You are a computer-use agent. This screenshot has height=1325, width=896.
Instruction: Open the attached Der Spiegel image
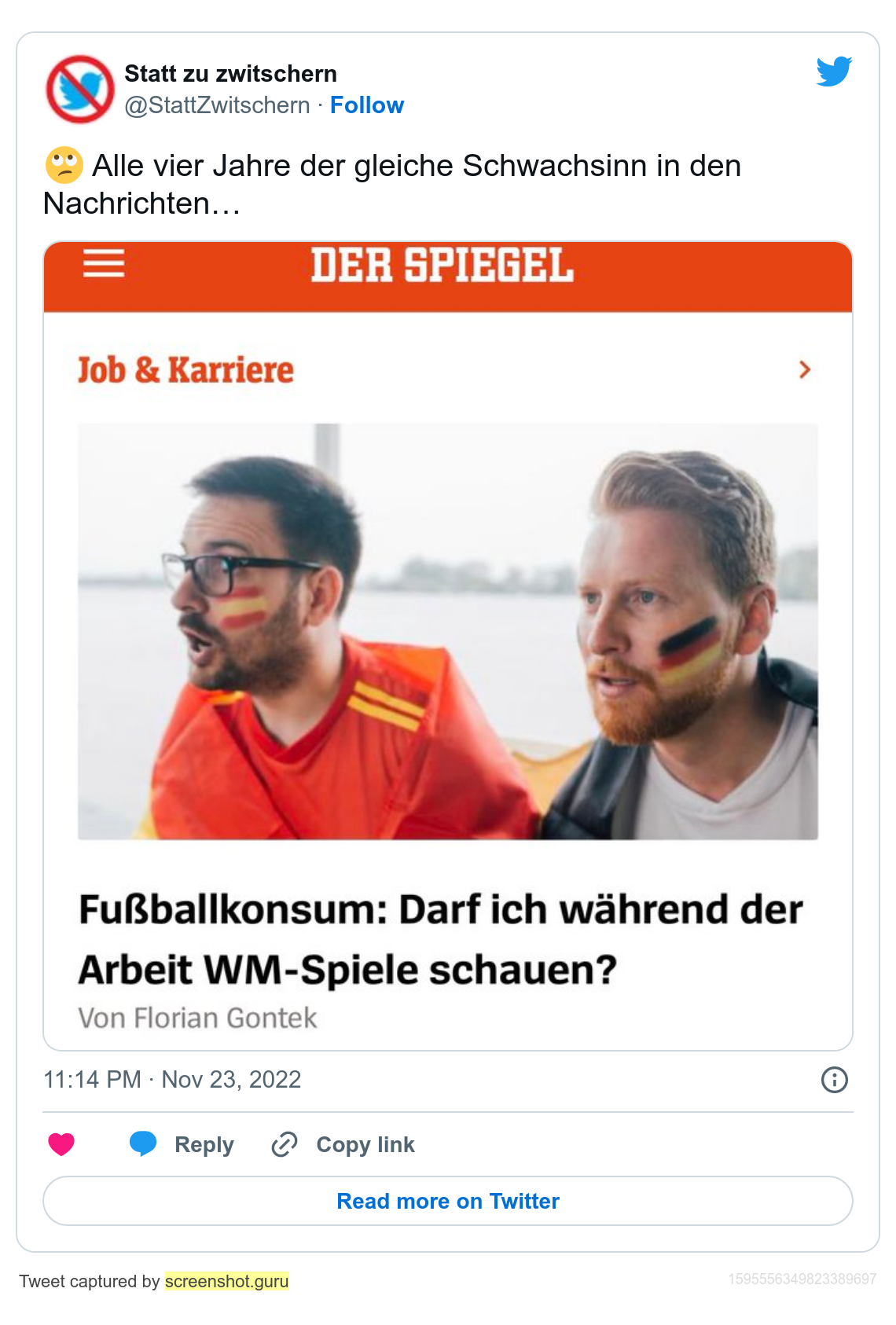(448, 644)
